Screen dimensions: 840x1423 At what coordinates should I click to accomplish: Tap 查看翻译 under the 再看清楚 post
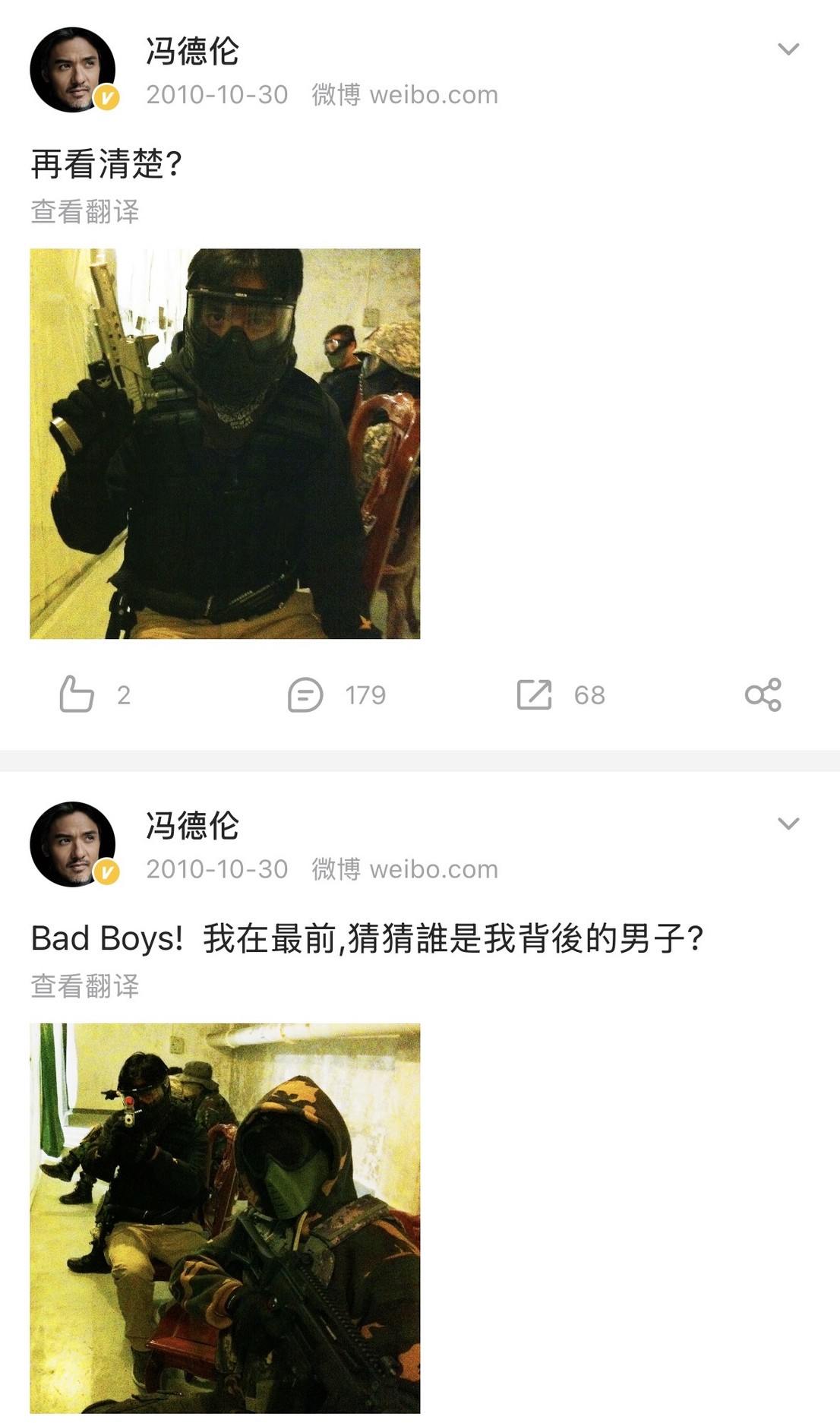(85, 212)
